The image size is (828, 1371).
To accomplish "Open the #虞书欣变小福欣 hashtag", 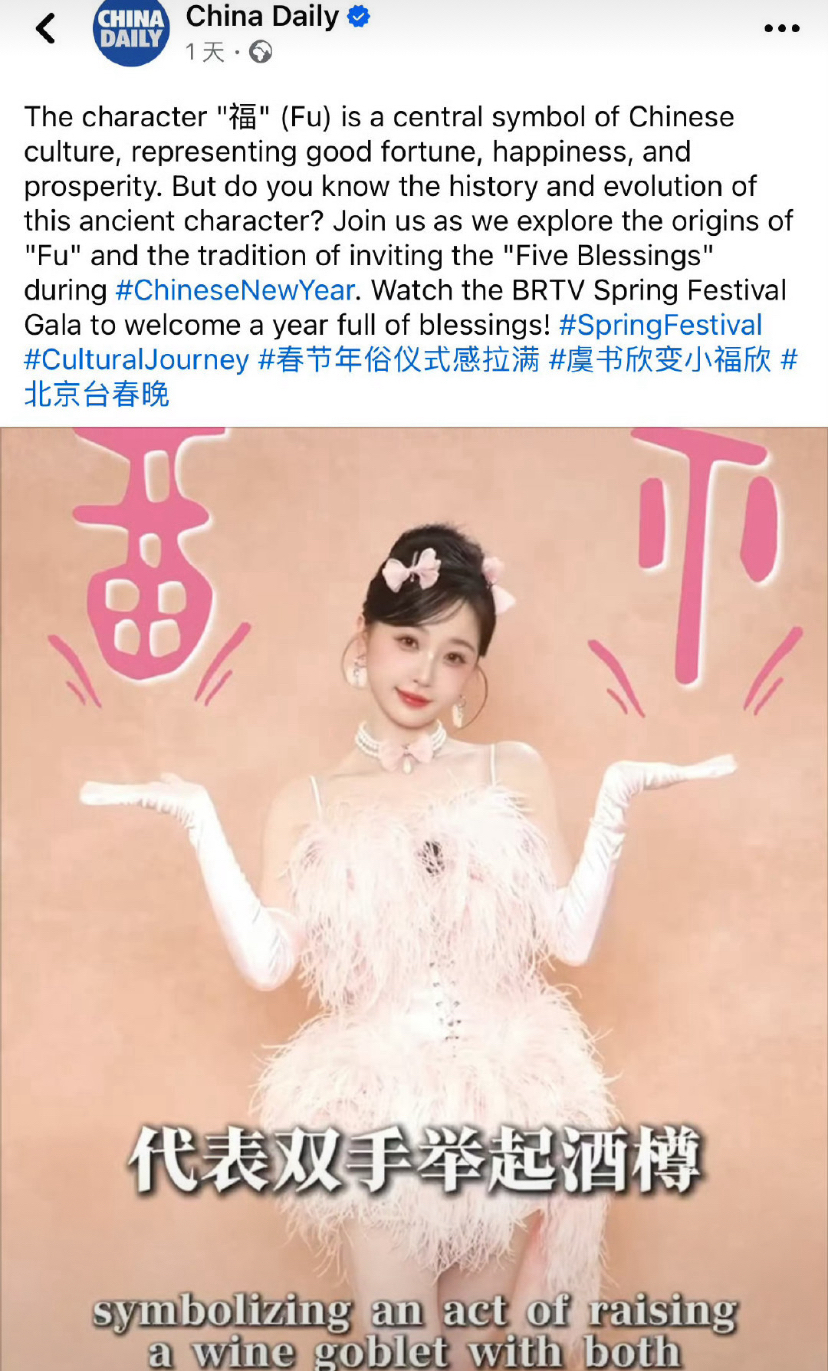I will coord(660,359).
